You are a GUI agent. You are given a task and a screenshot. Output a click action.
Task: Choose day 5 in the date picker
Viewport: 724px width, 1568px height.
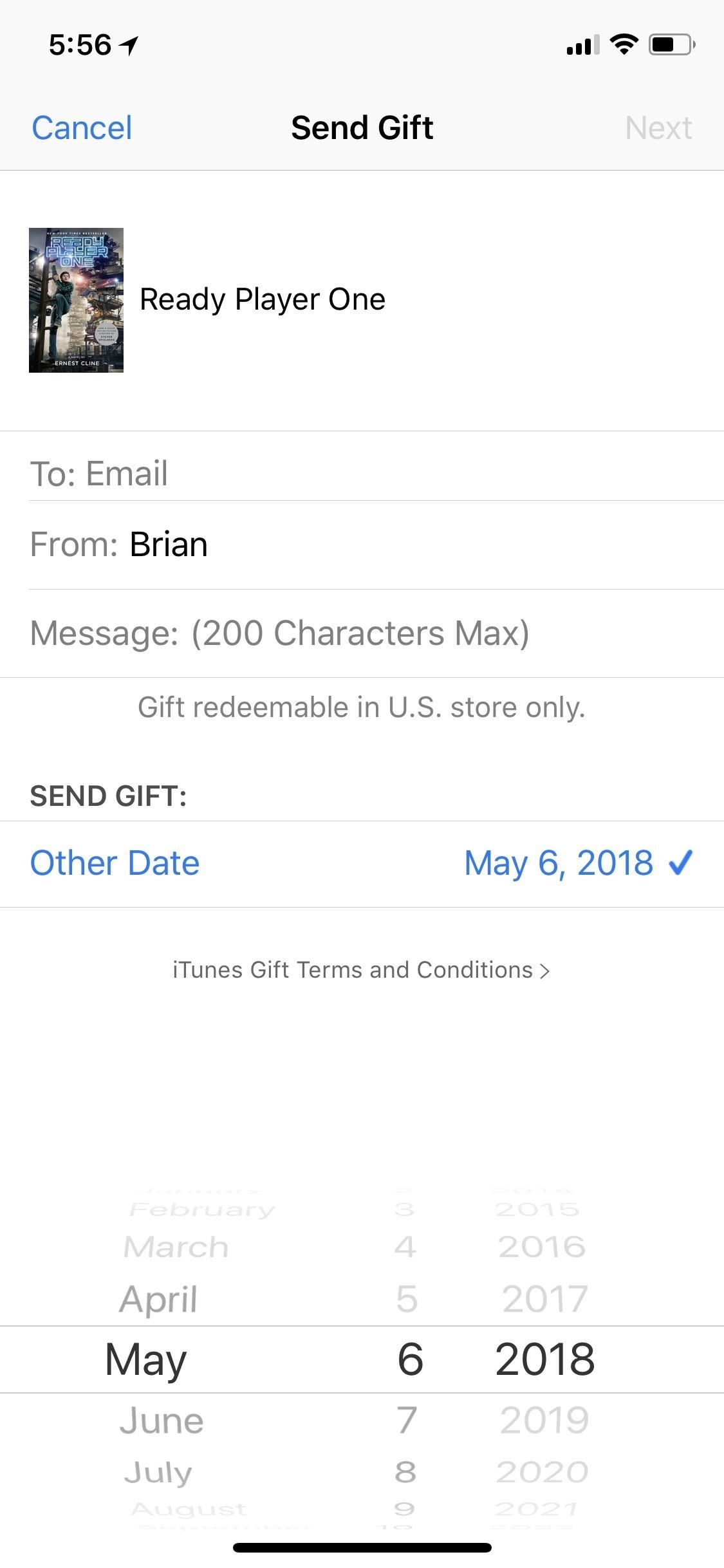(x=407, y=1298)
